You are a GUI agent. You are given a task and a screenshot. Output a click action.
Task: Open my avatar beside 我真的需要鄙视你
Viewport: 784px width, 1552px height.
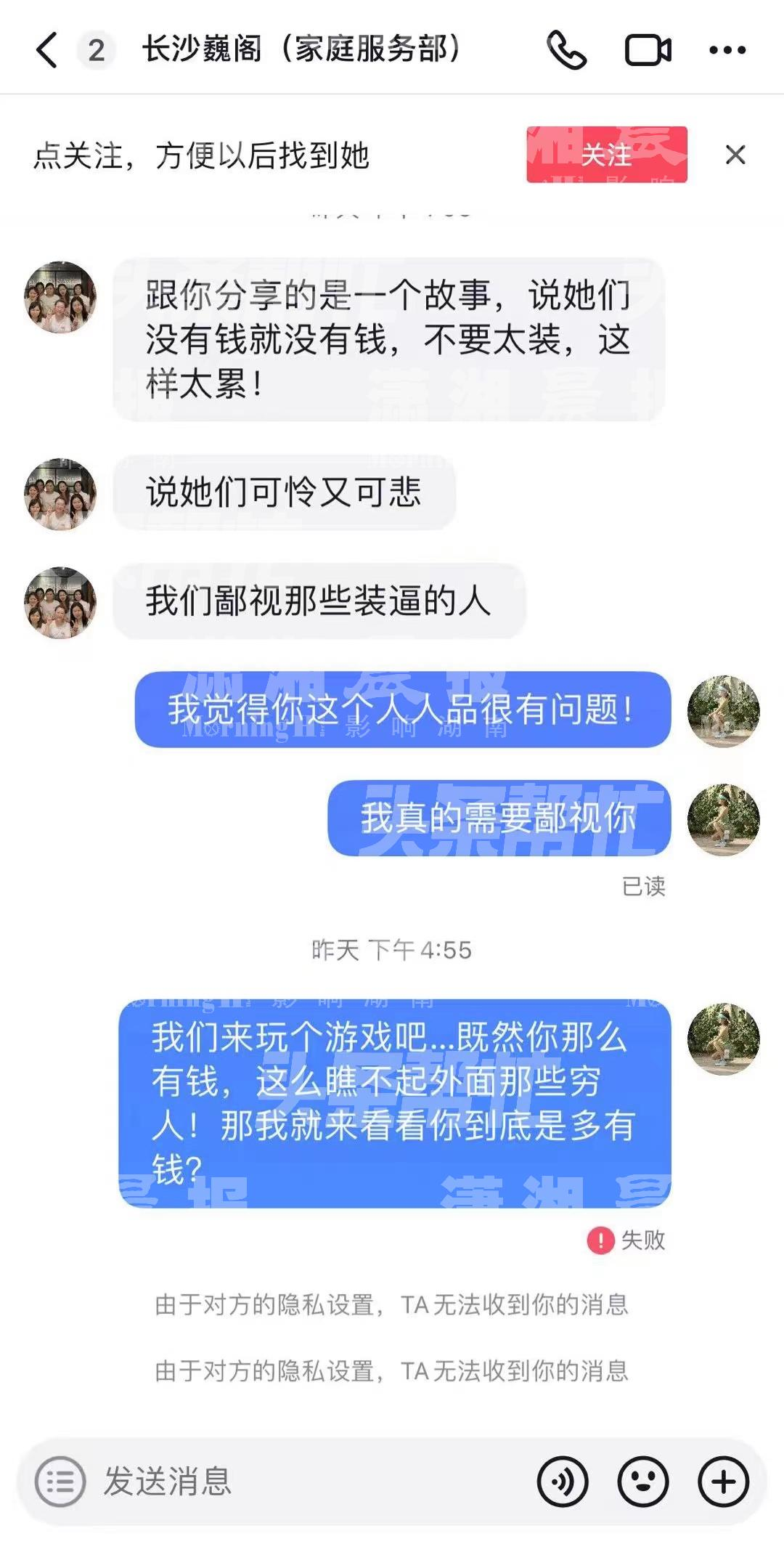tap(724, 820)
